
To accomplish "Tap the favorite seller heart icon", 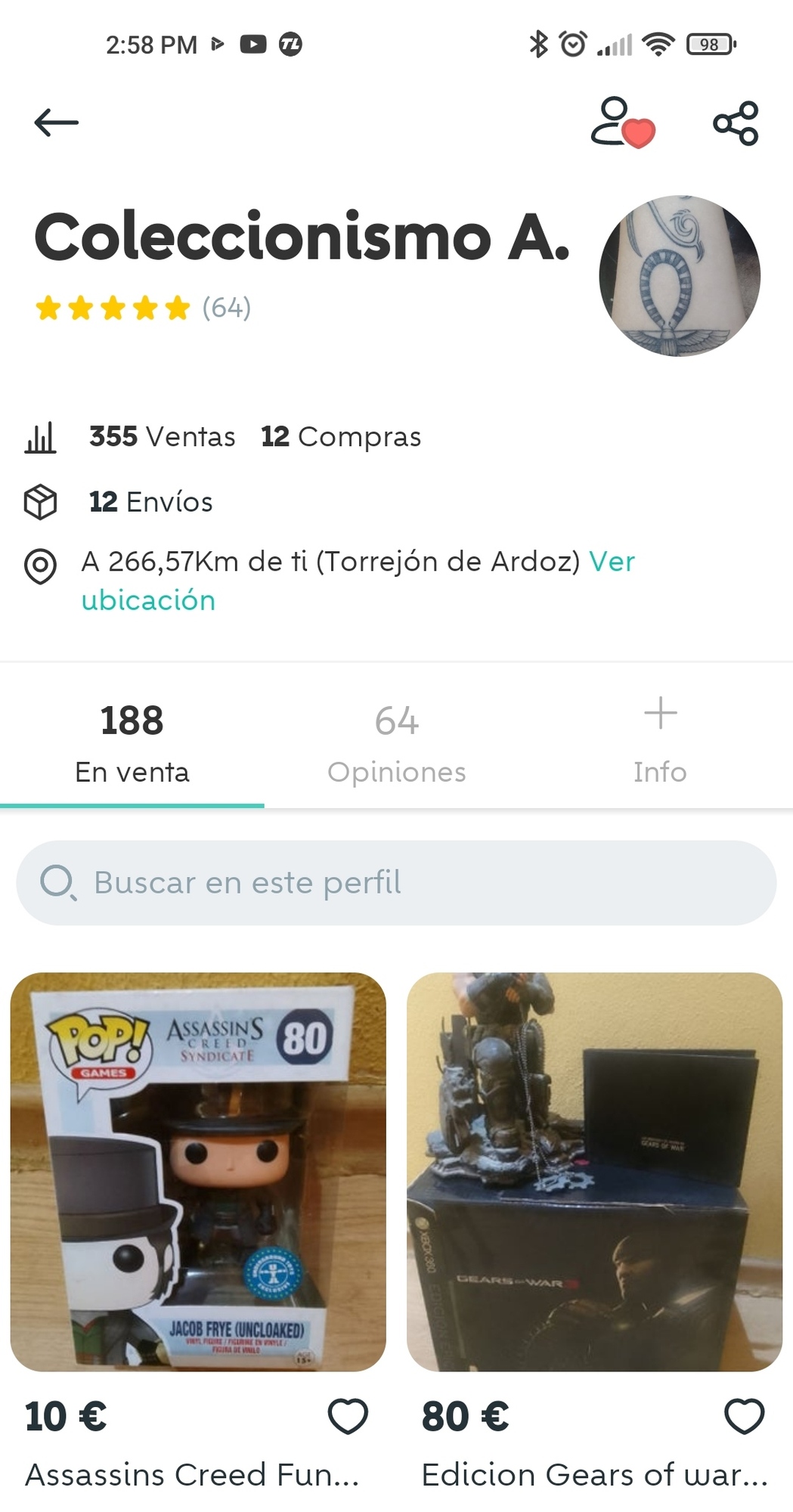I will [623, 122].
